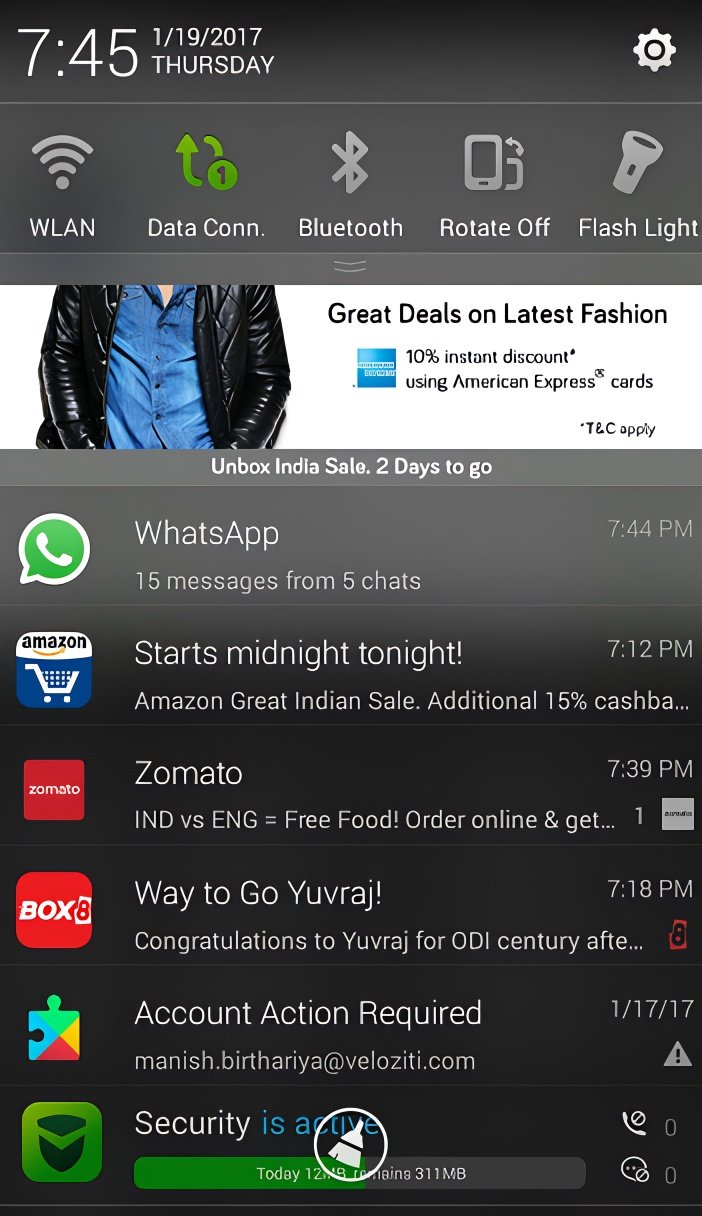The height and width of the screenshot is (1216, 702).
Task: Turn on the Flash Light
Action: pos(637,184)
